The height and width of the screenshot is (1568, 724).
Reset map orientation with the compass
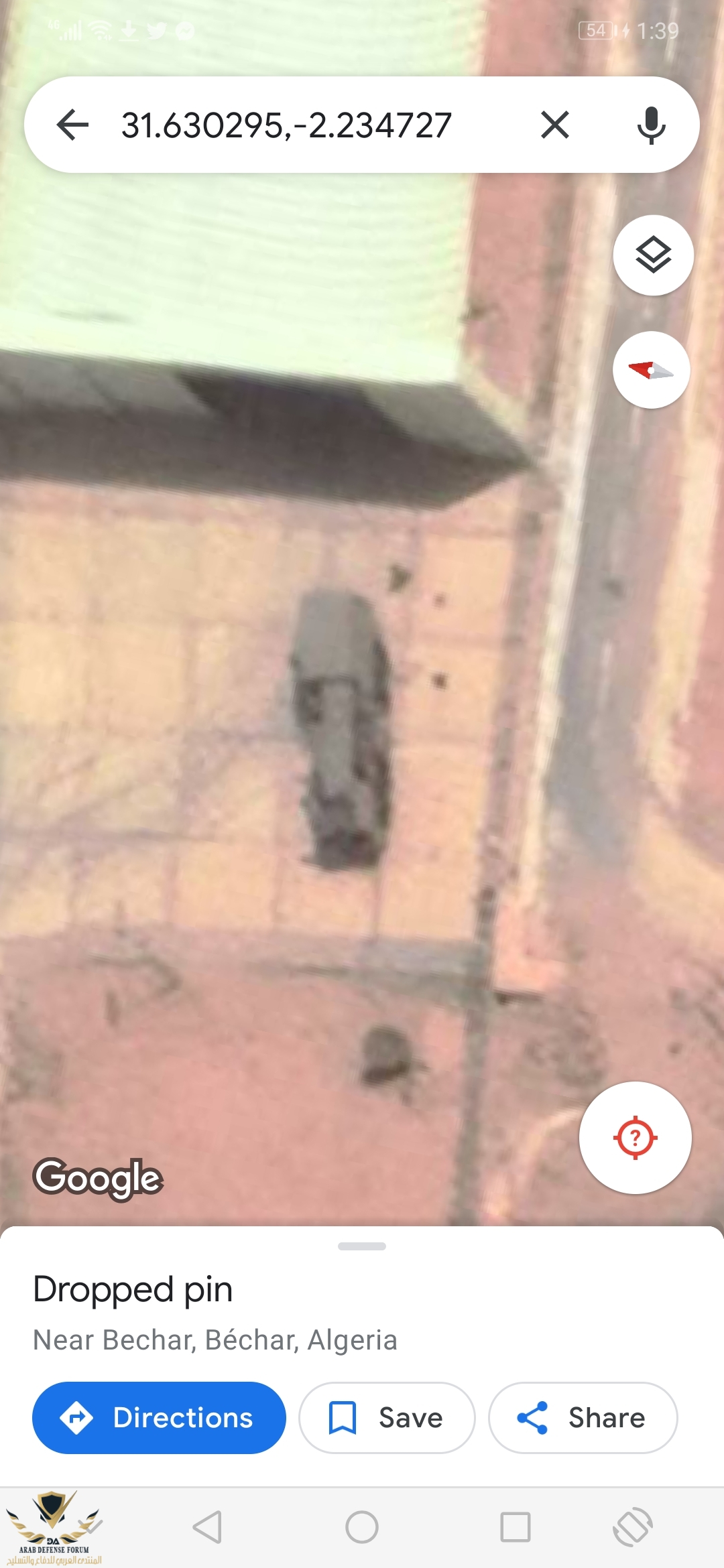pyautogui.click(x=651, y=370)
